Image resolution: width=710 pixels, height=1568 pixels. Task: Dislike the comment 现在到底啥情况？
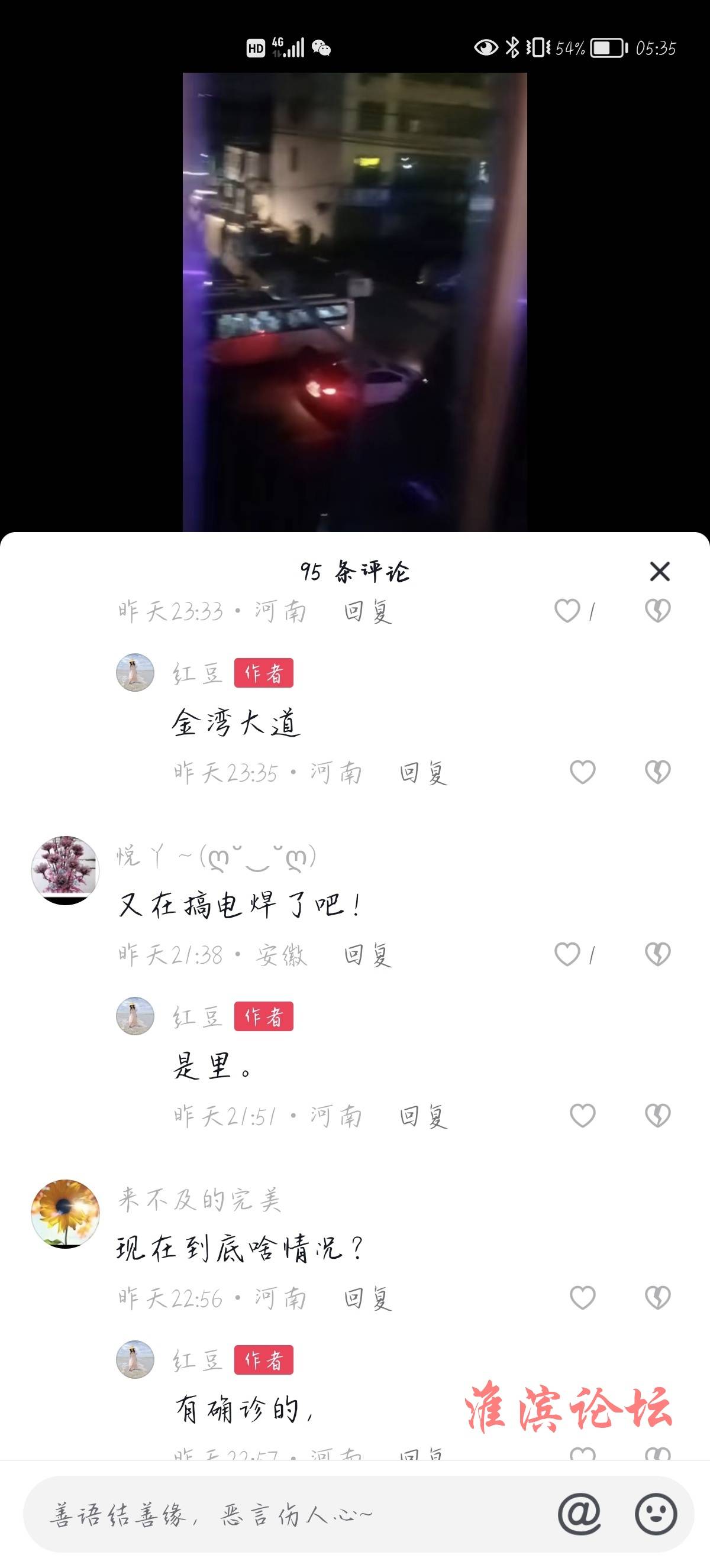[657, 1298]
